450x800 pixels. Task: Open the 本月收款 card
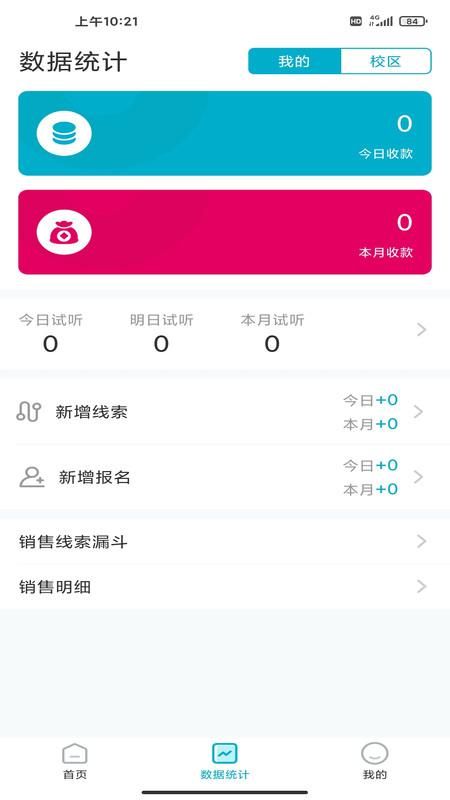[225, 232]
